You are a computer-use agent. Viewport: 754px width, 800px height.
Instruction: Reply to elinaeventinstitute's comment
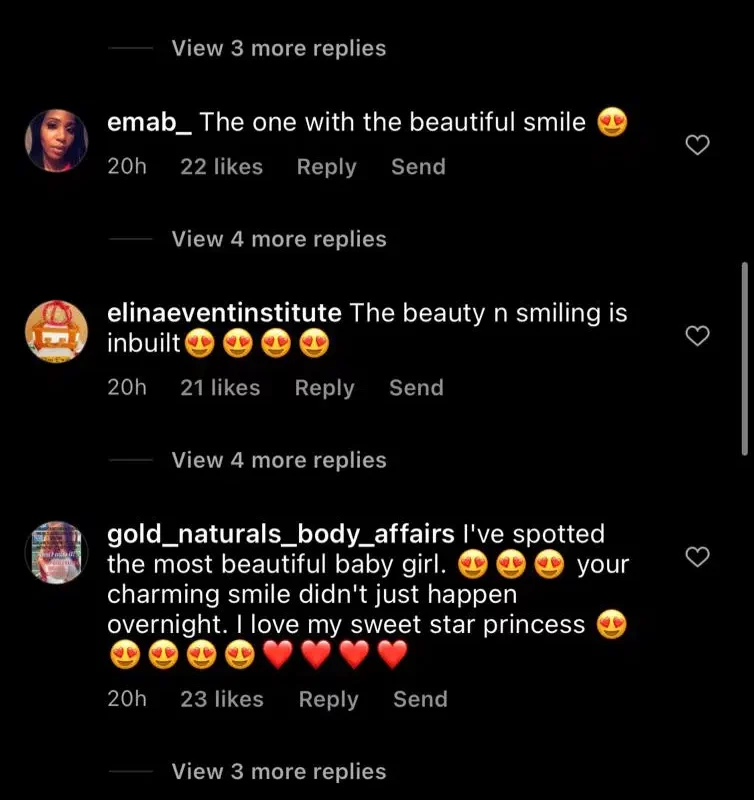[324, 388]
